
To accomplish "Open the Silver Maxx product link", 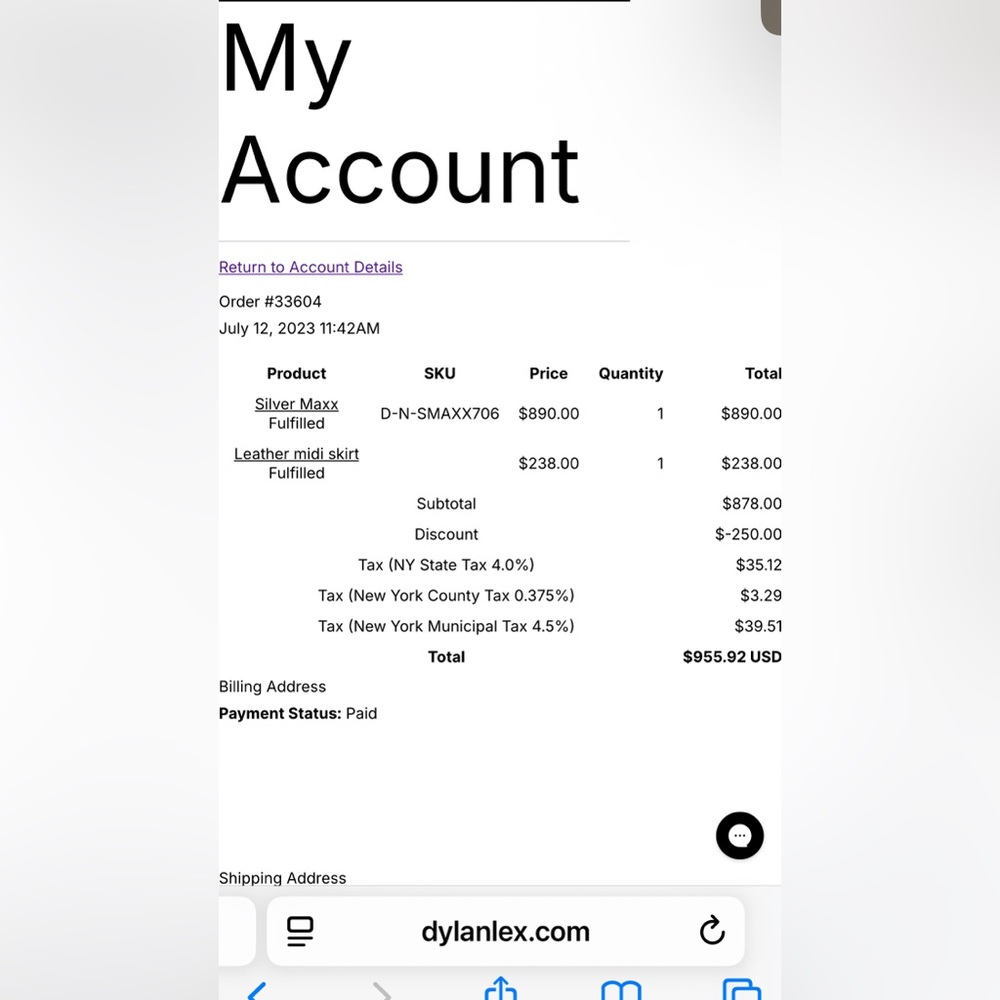I will tap(296, 404).
